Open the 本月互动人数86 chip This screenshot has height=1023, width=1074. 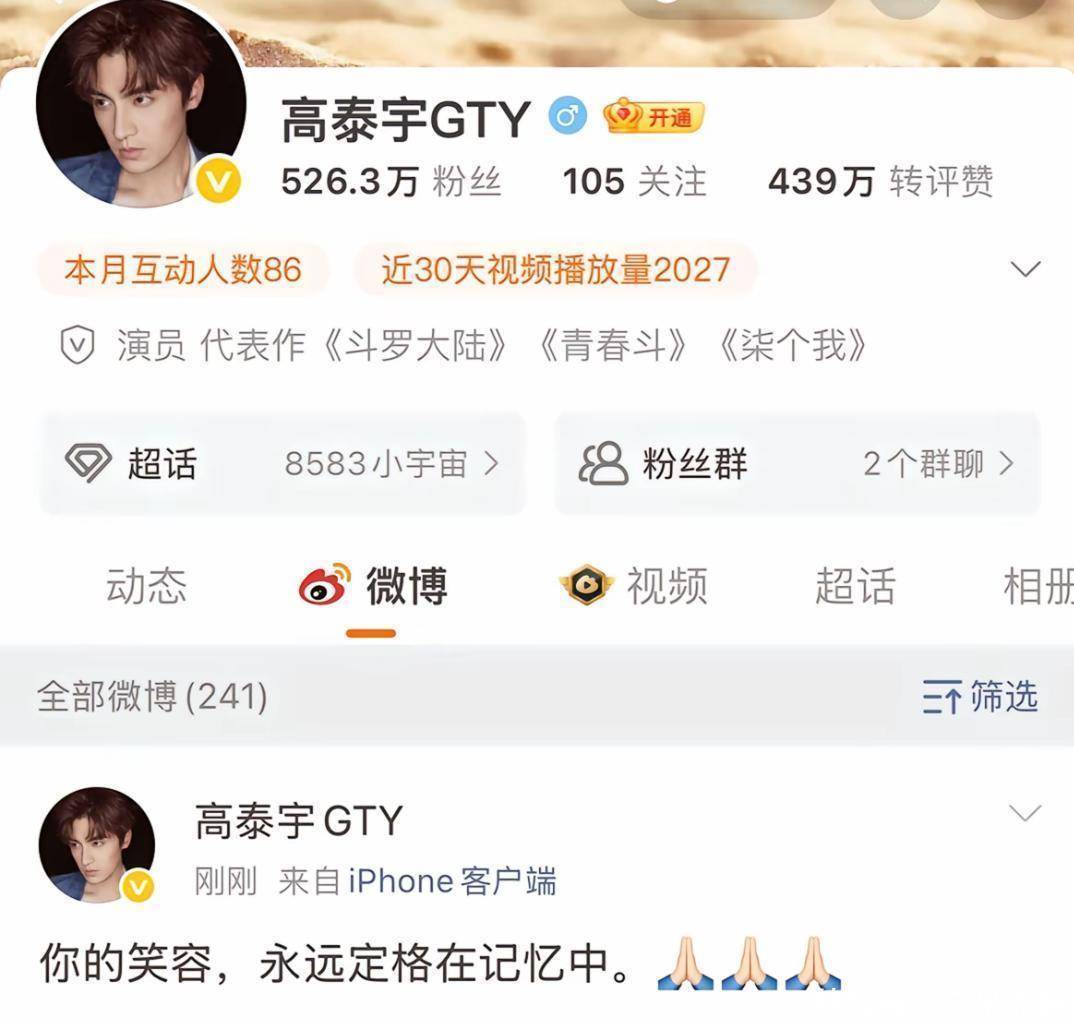(183, 270)
